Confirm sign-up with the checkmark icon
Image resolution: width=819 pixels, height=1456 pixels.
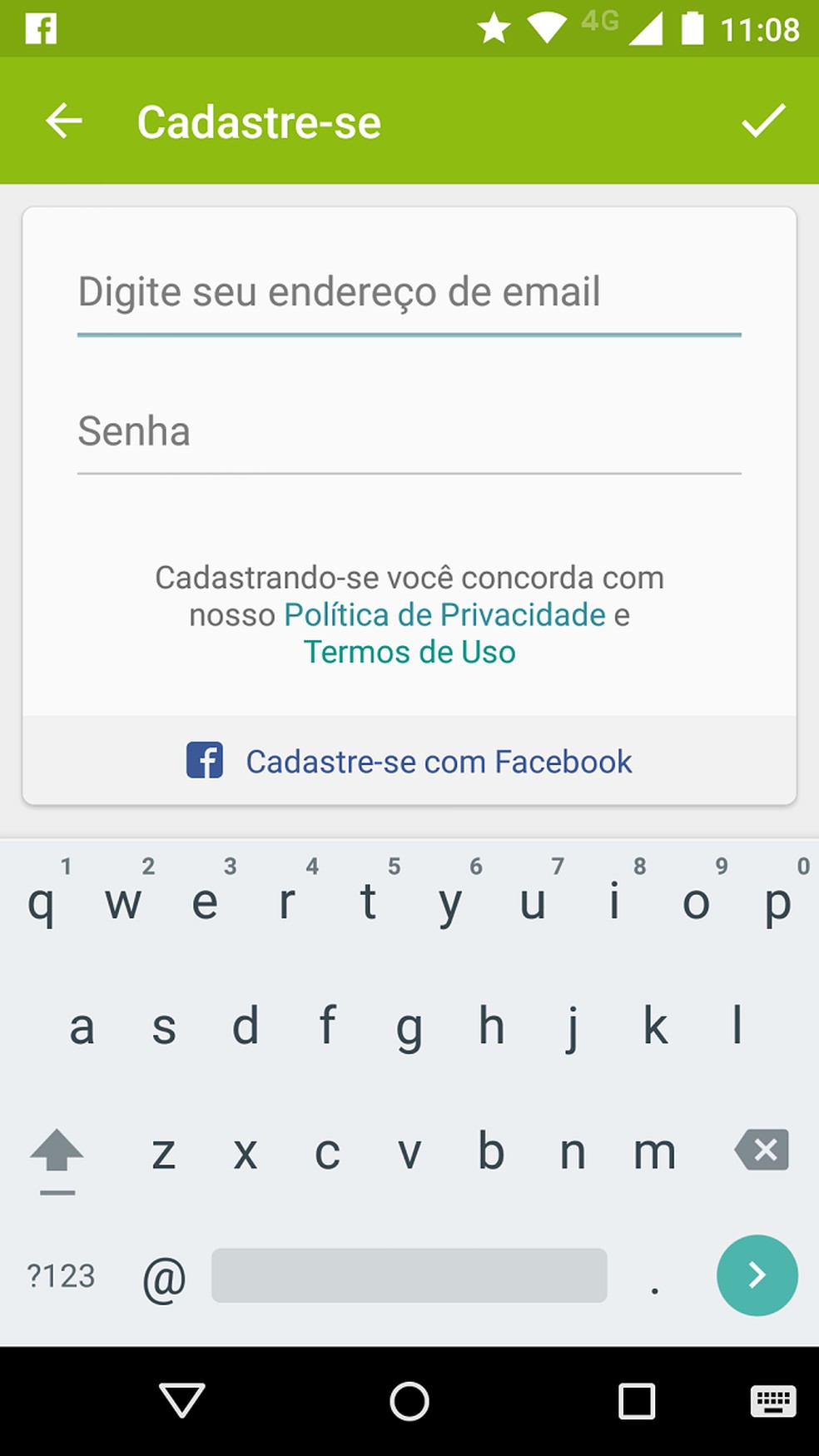tap(763, 122)
